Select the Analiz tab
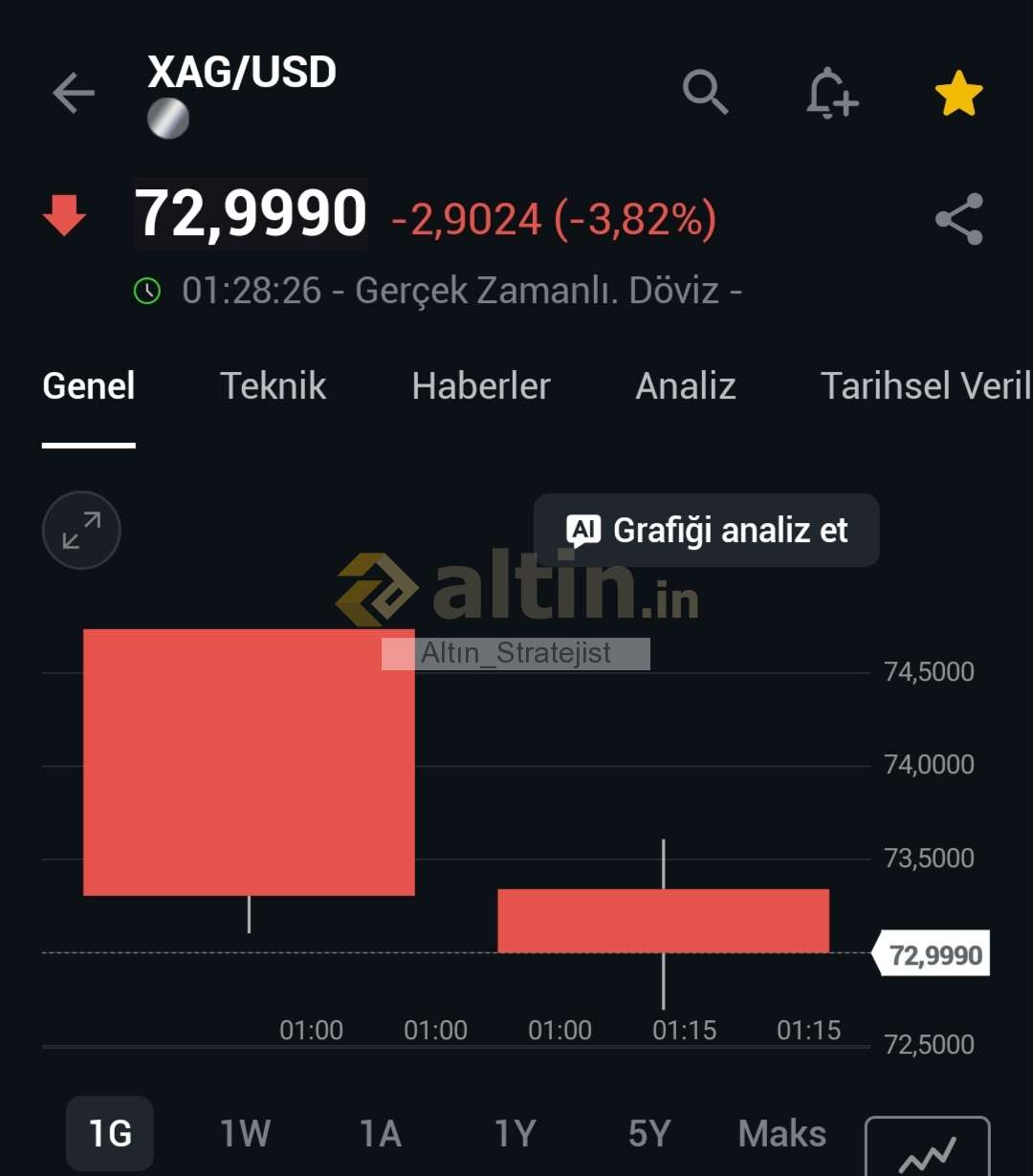This screenshot has height=1176, width=1033. pos(686,386)
